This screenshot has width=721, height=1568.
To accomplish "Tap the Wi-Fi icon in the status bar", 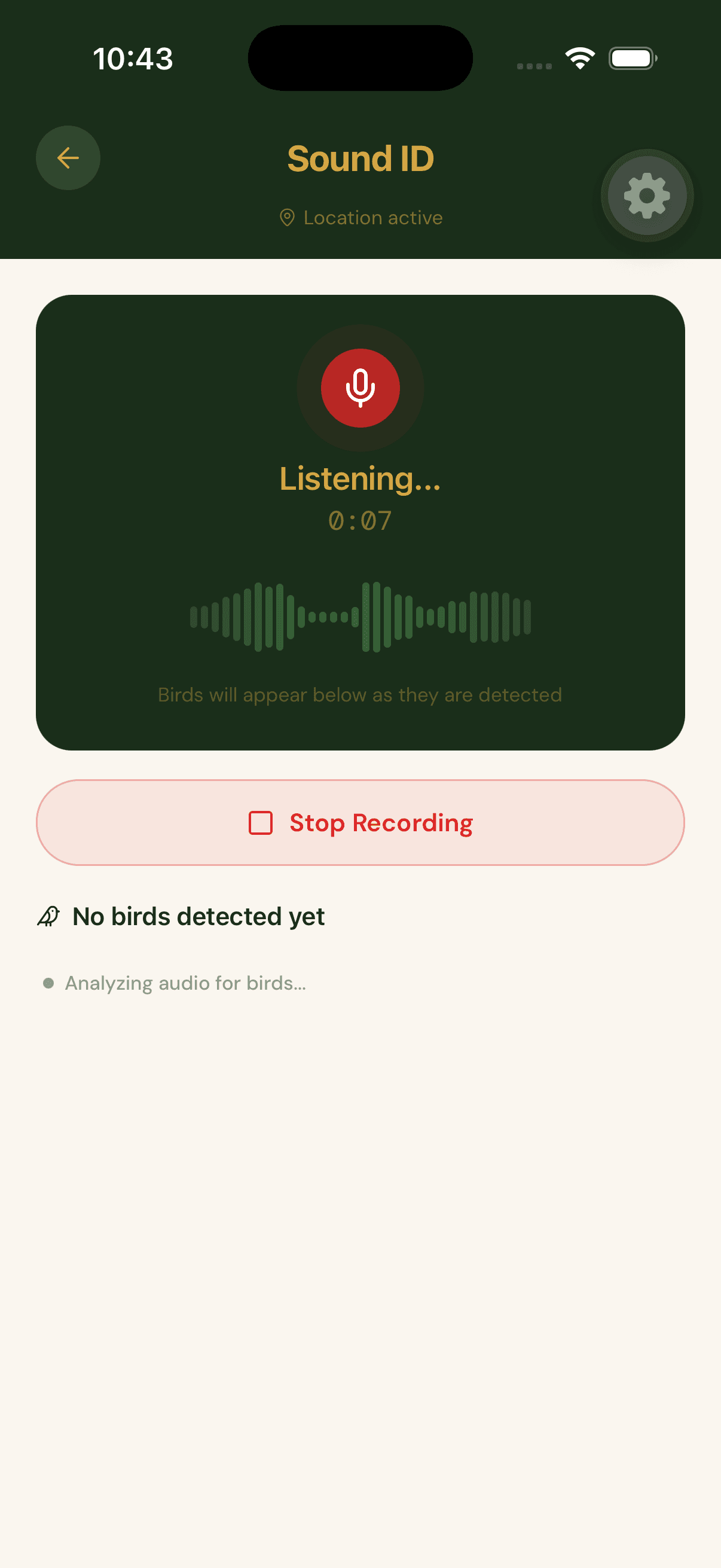I will [x=579, y=57].
